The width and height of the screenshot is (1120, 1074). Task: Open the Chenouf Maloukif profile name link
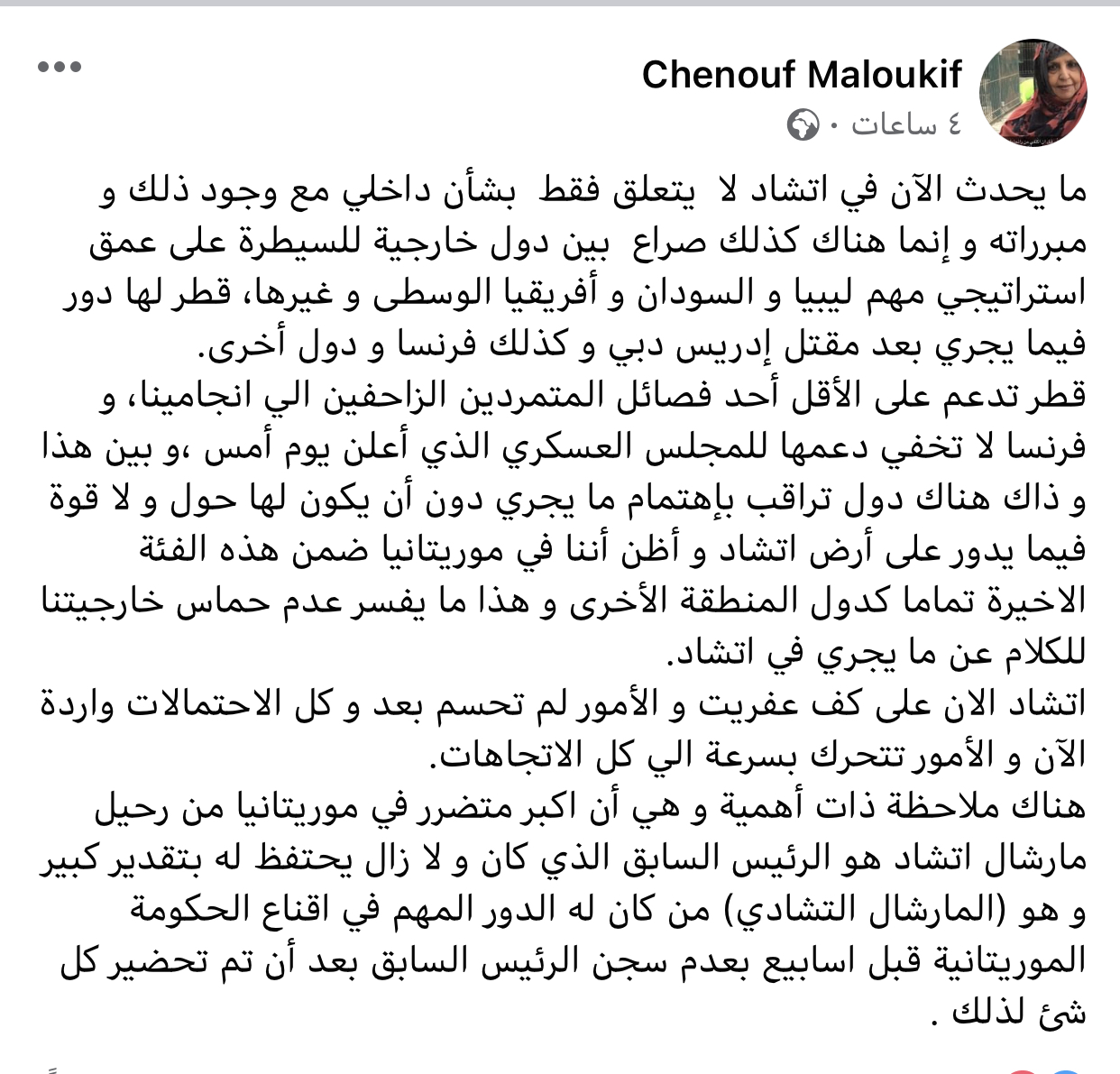point(802,74)
